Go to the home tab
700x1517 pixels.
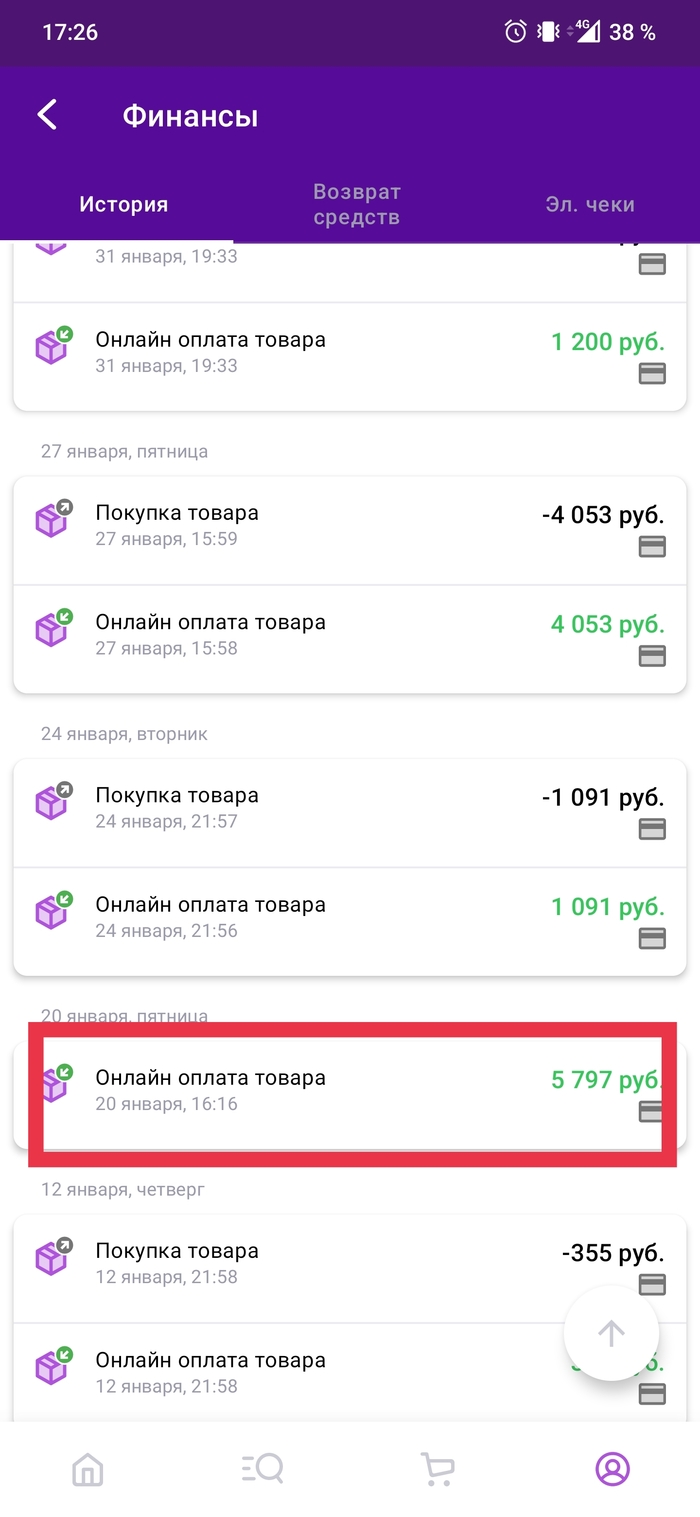(x=88, y=1469)
